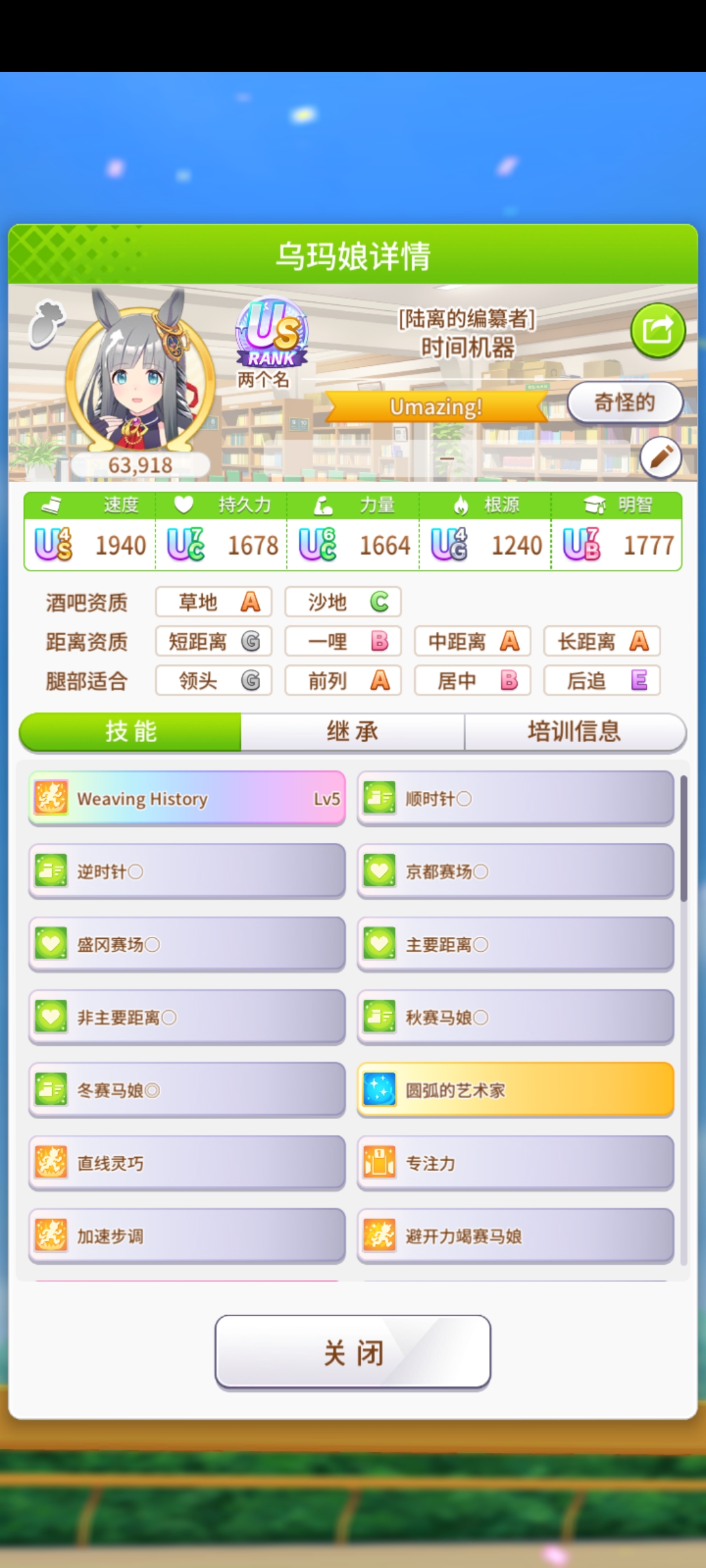Switch to the 继承 tab
The image size is (706, 1568).
[x=352, y=732]
